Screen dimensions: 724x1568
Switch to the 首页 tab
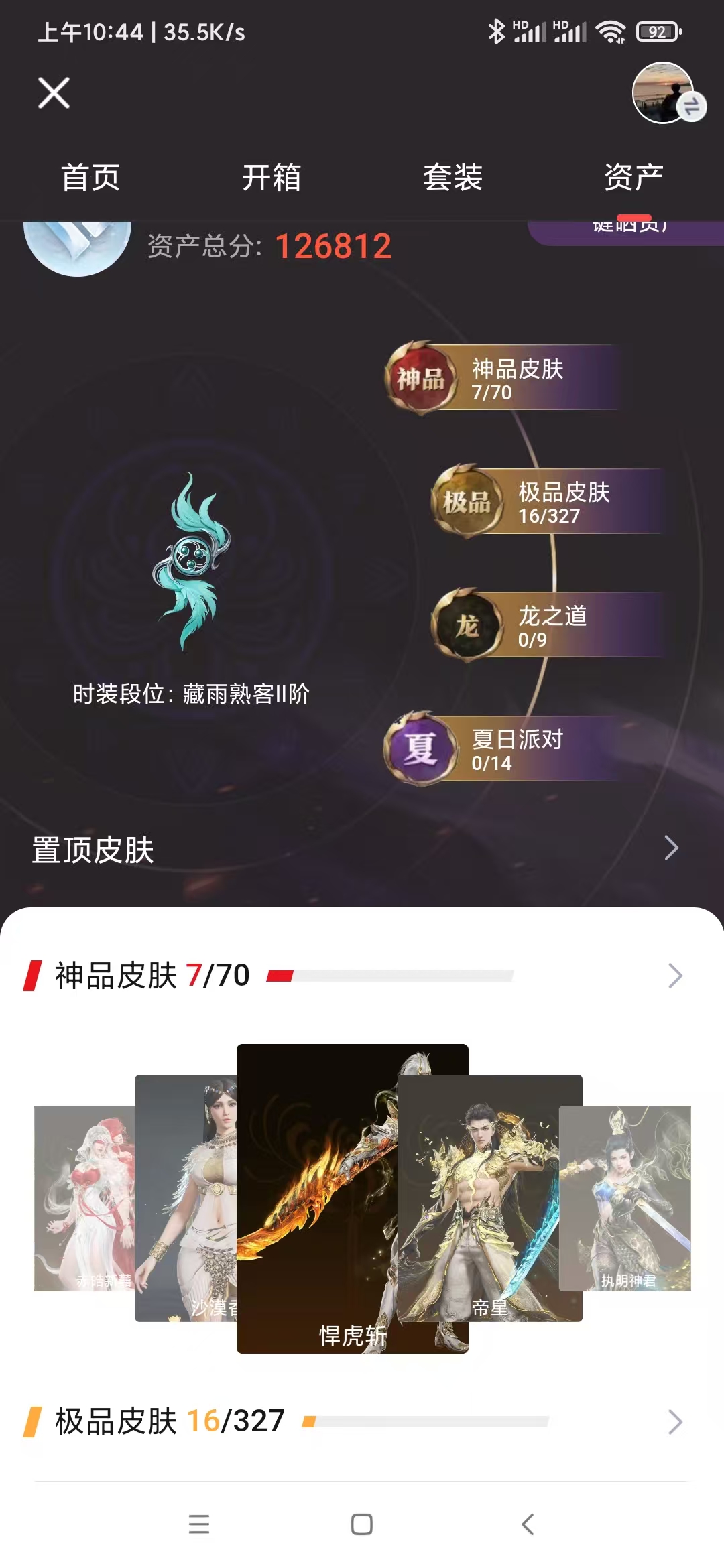pyautogui.click(x=90, y=178)
